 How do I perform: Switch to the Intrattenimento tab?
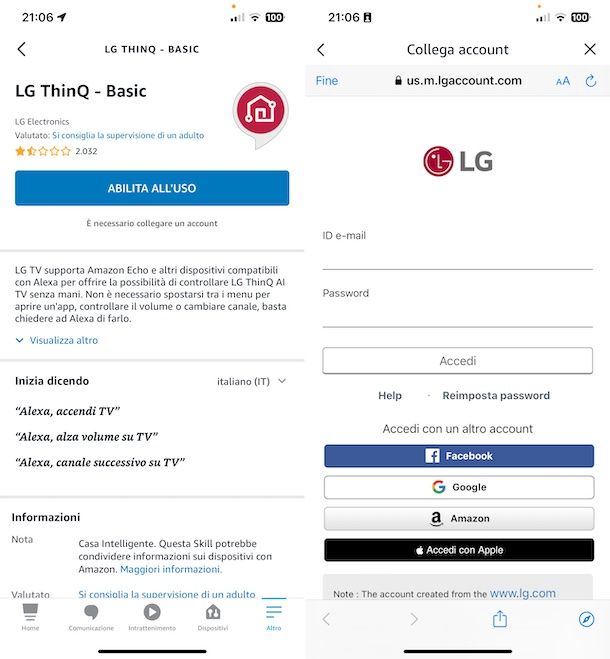tap(152, 617)
